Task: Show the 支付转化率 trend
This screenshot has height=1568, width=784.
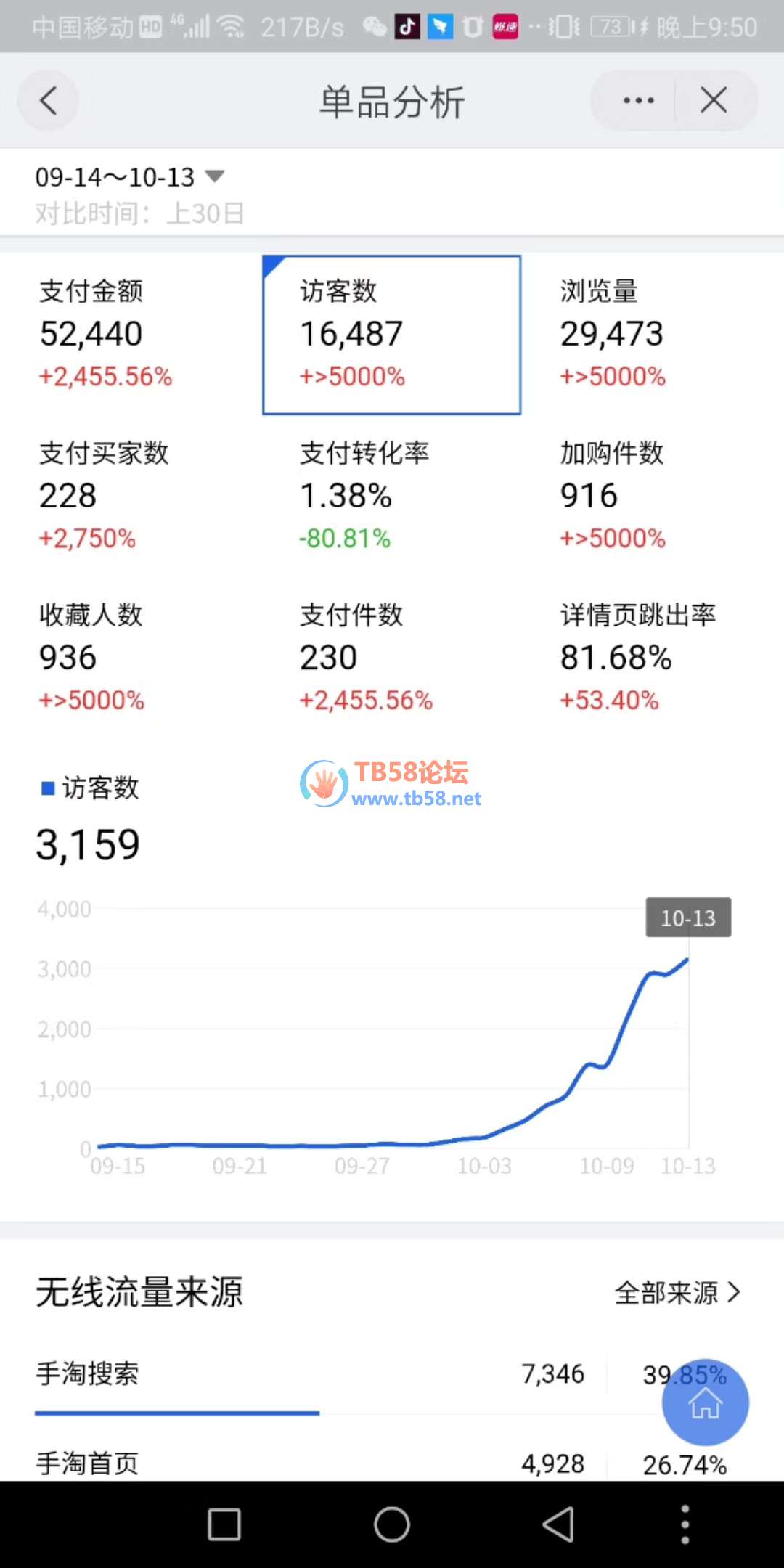Action: pos(391,496)
